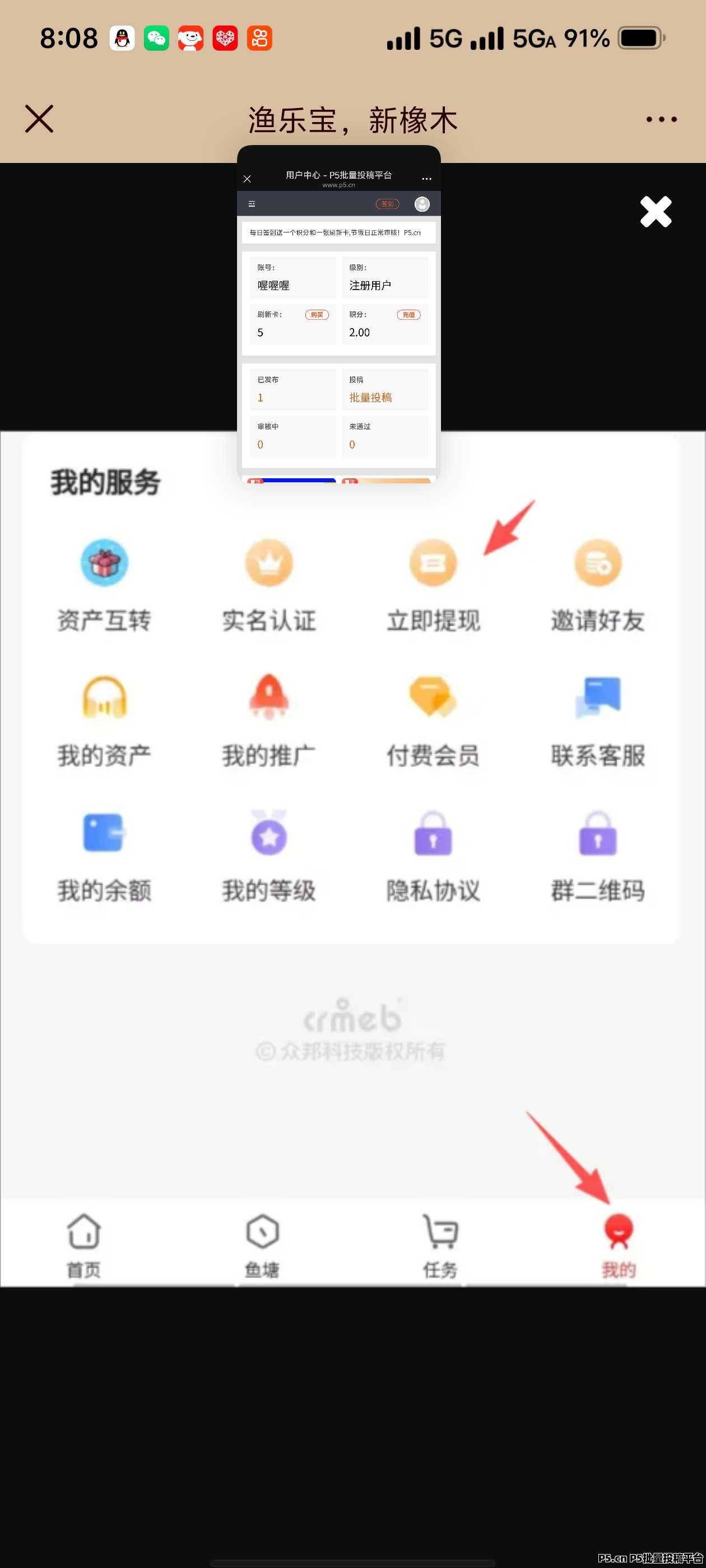This screenshot has height=1568, width=706.
Task: View the 群二维码 group QR icon
Action: click(597, 835)
